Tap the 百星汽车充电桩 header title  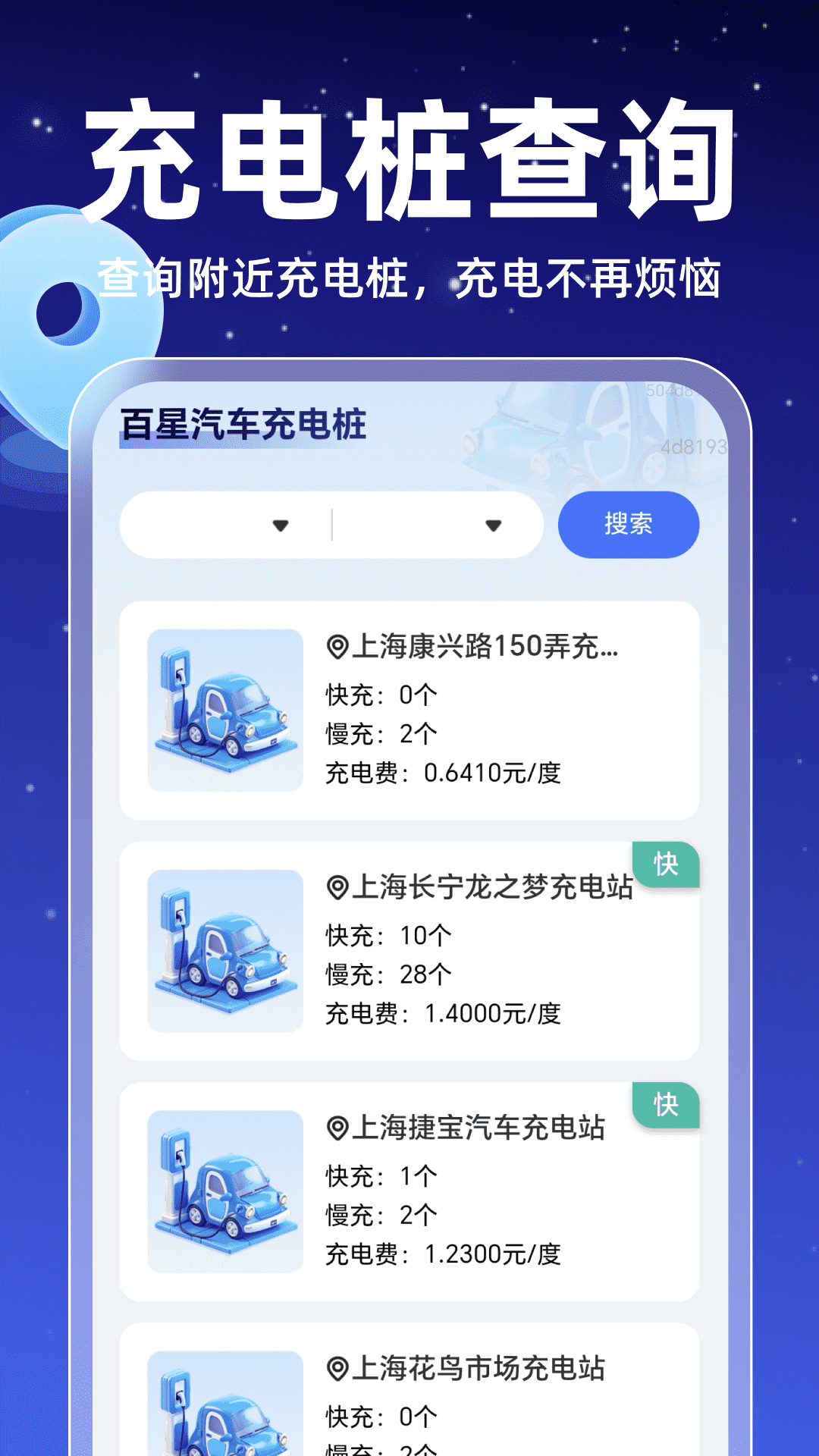tap(243, 425)
